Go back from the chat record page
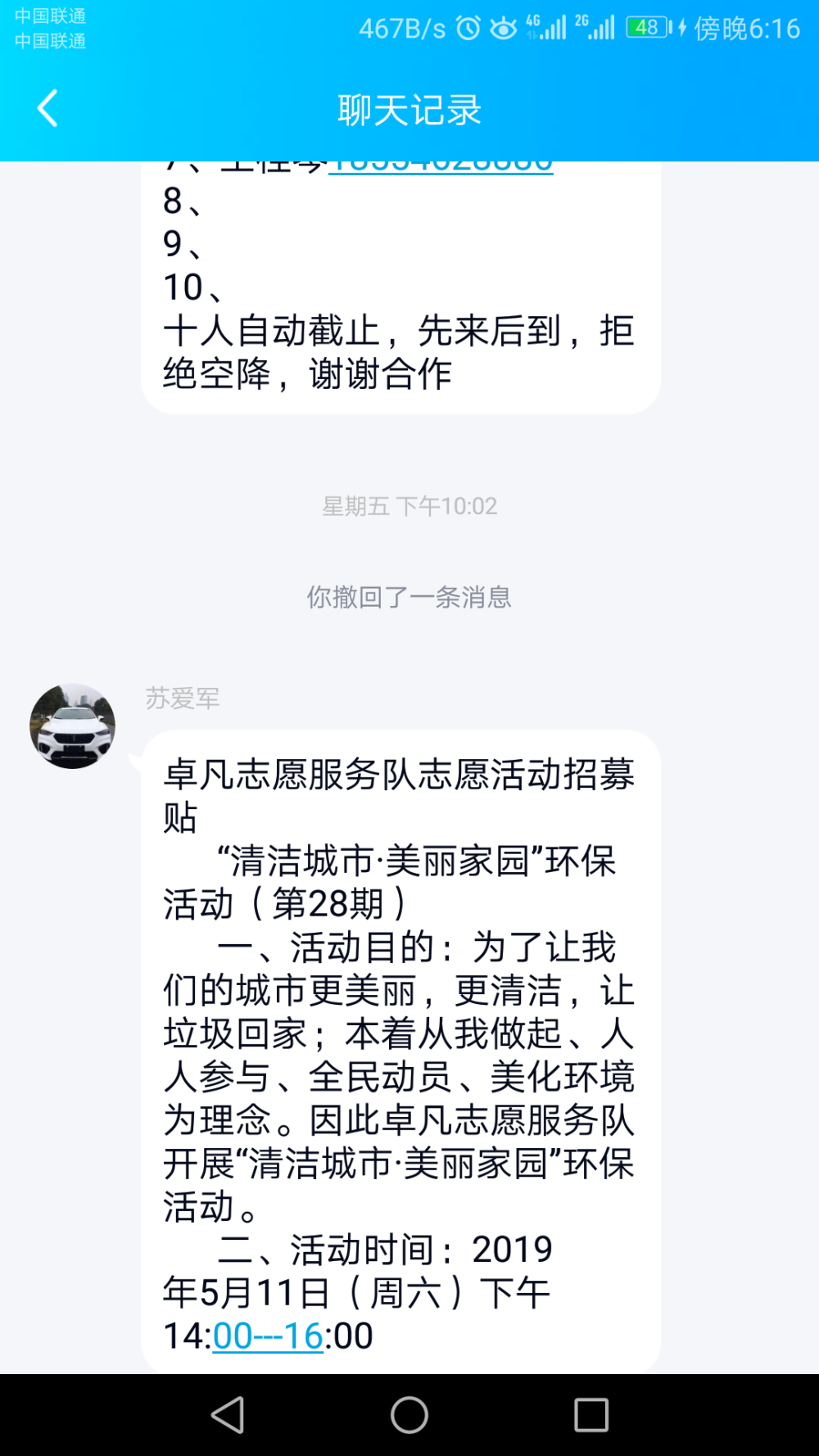 [48, 109]
